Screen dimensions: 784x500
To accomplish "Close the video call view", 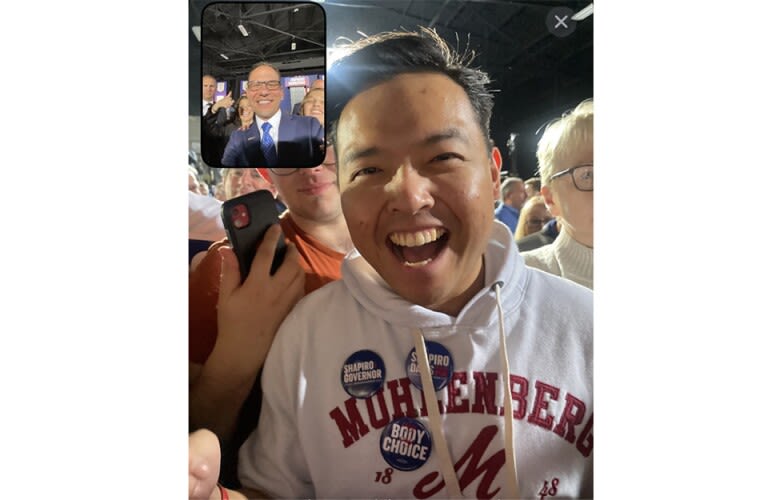I will click(x=561, y=22).
